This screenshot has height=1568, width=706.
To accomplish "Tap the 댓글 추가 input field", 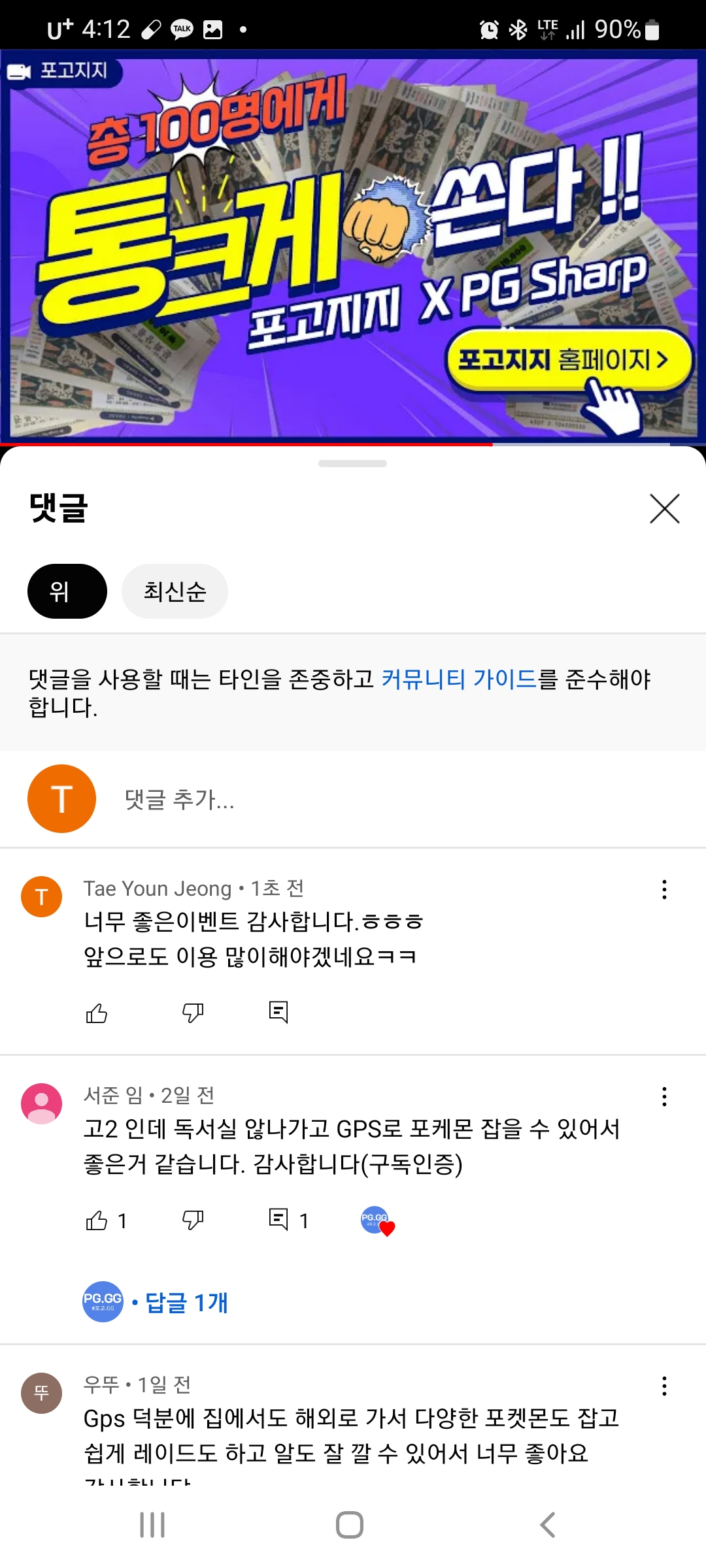I will 392,799.
